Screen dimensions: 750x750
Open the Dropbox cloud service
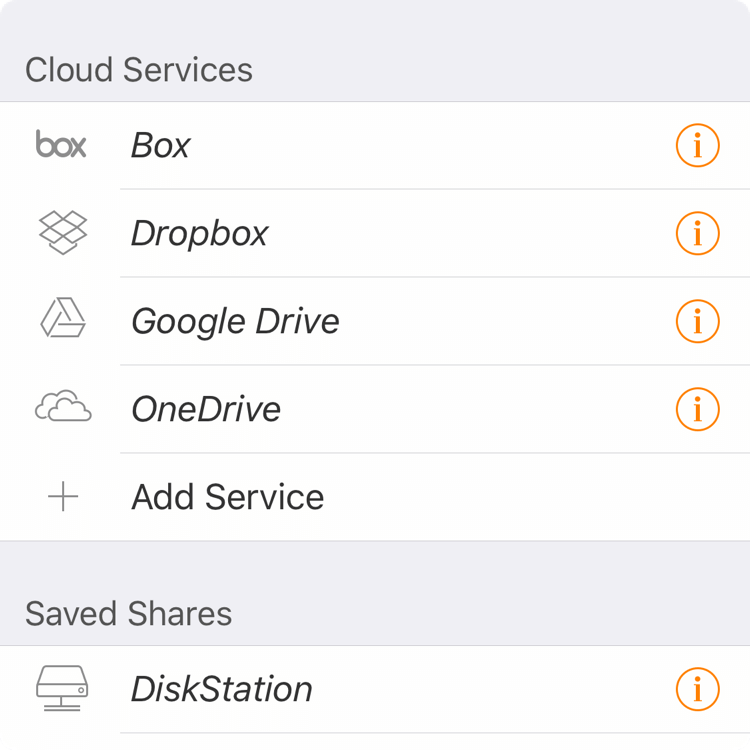(200, 234)
